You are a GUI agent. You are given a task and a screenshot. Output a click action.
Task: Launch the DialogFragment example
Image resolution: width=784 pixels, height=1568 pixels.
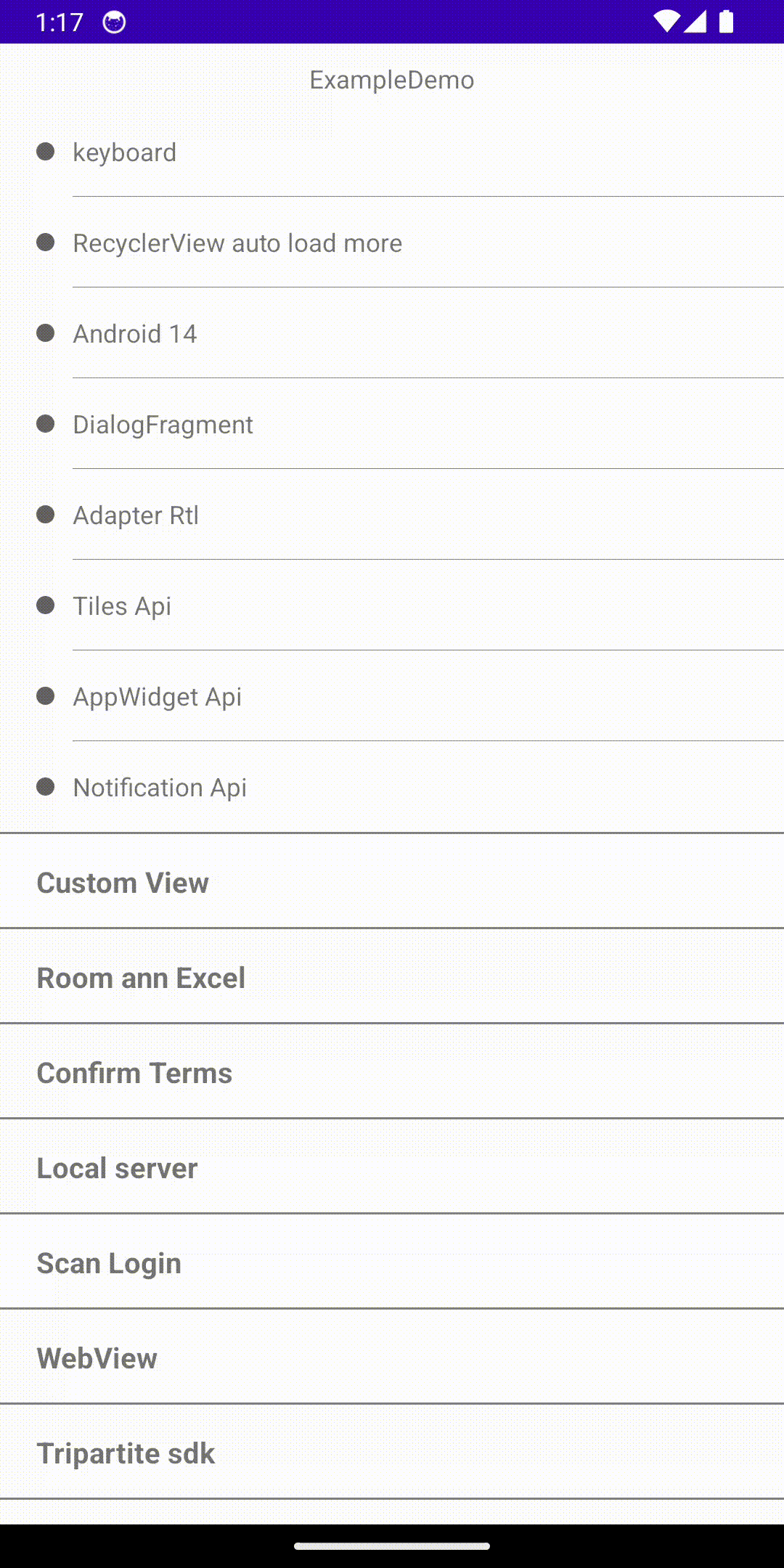point(163,425)
